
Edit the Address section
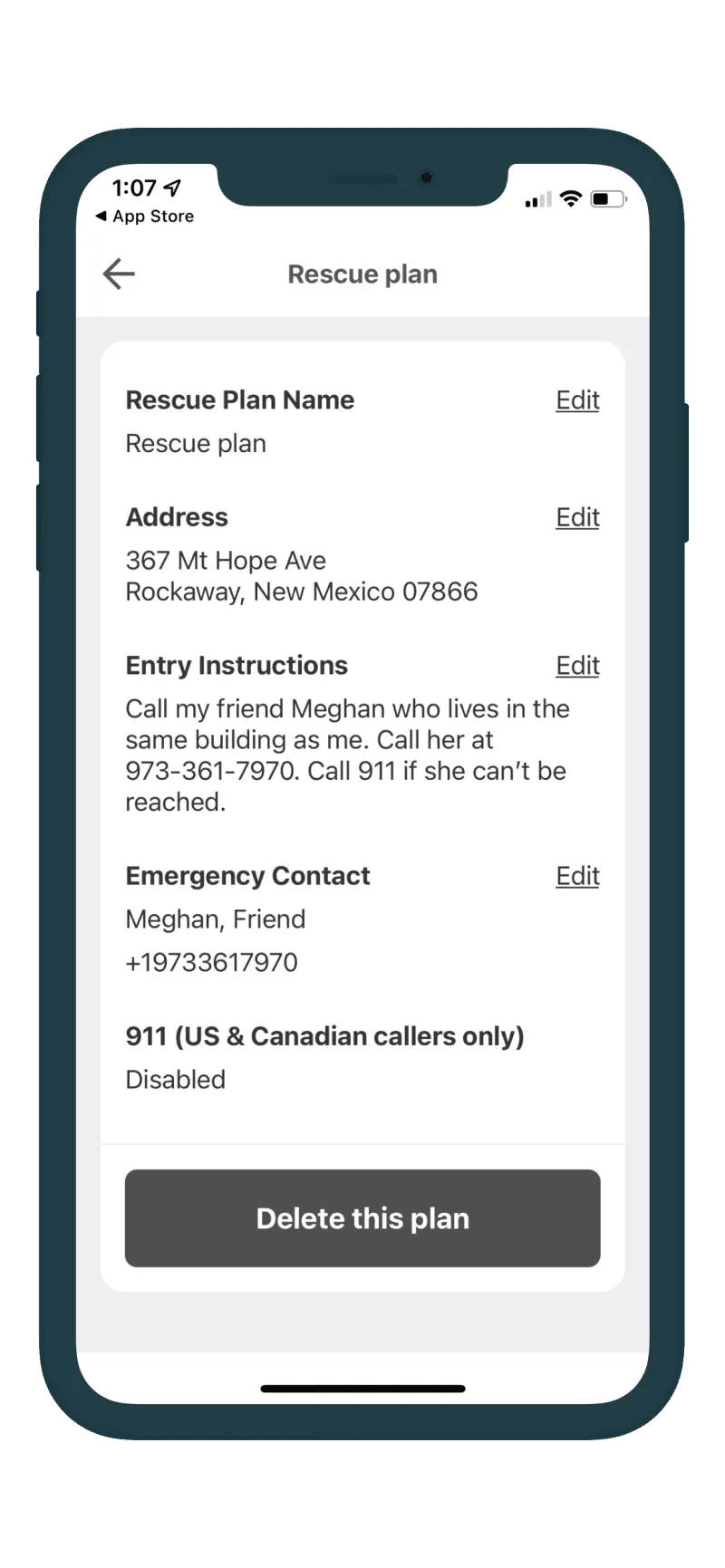[x=577, y=517]
